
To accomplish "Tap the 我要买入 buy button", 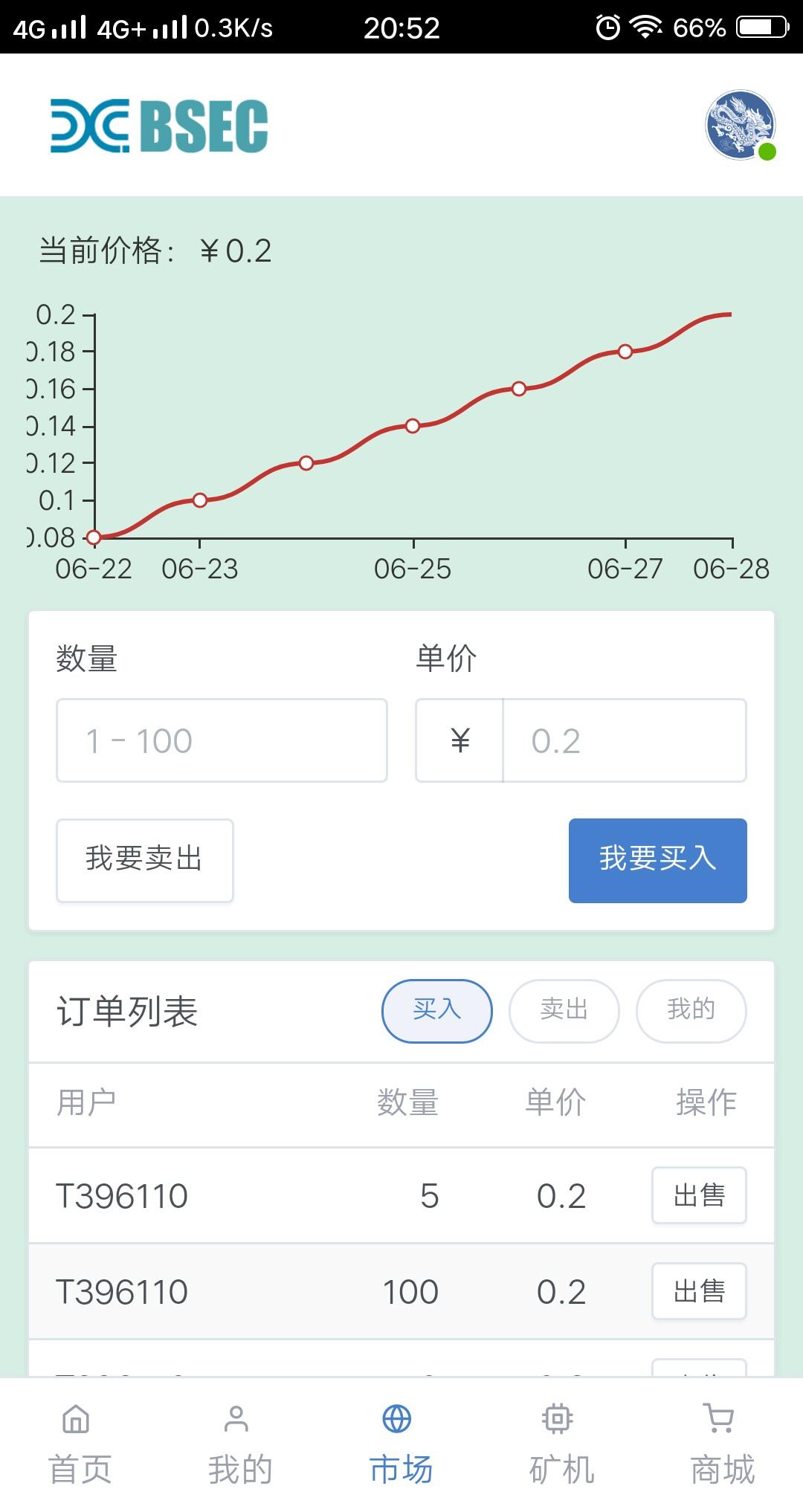I will (x=657, y=860).
